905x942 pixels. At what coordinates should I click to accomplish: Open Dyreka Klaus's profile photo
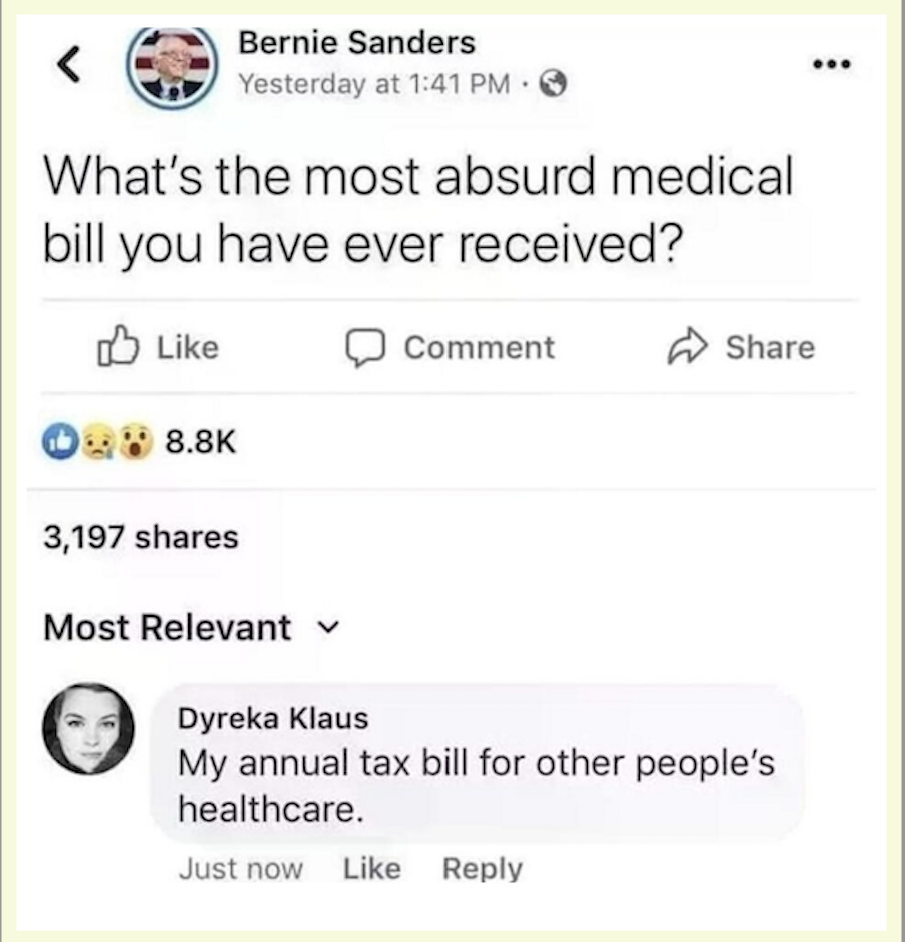pyautogui.click(x=88, y=728)
